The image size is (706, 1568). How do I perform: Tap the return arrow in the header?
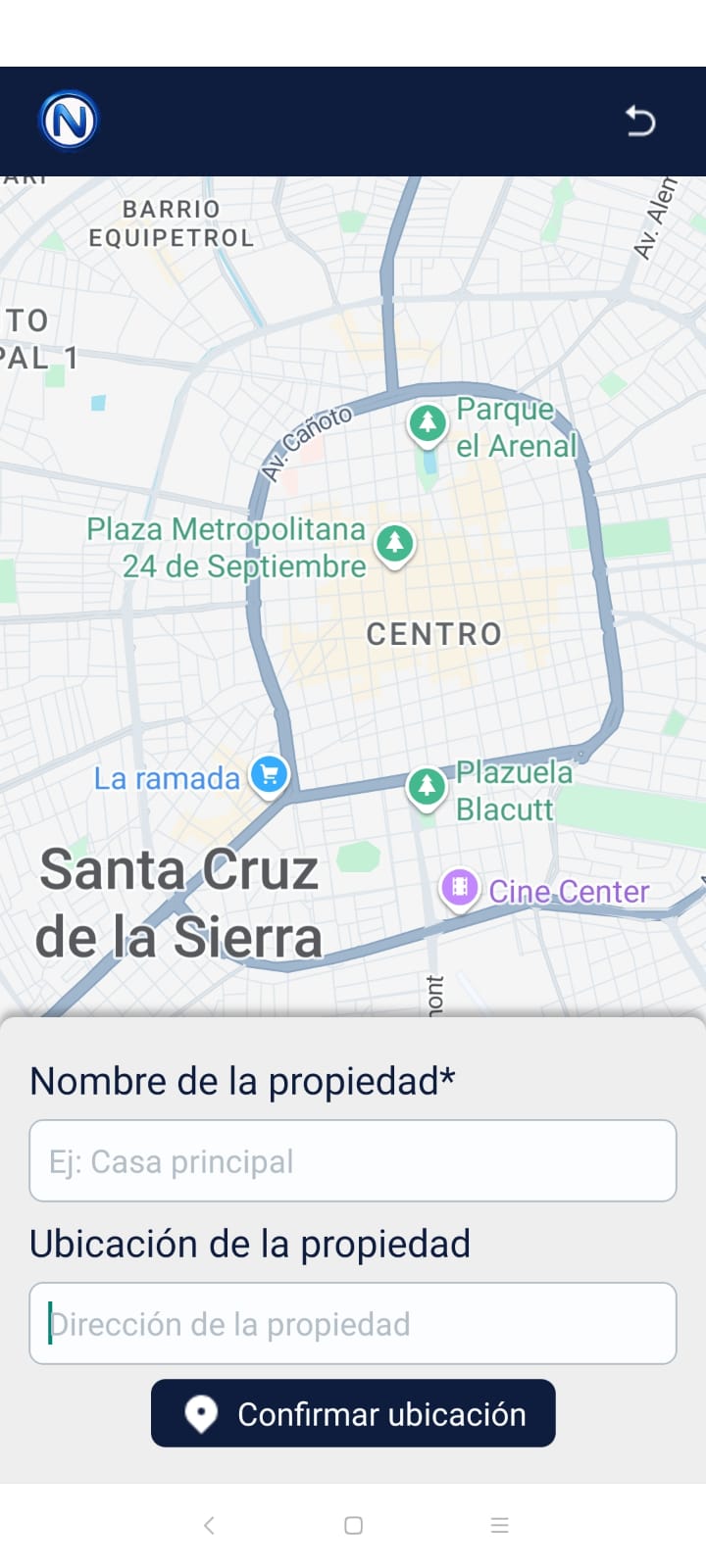tap(640, 121)
